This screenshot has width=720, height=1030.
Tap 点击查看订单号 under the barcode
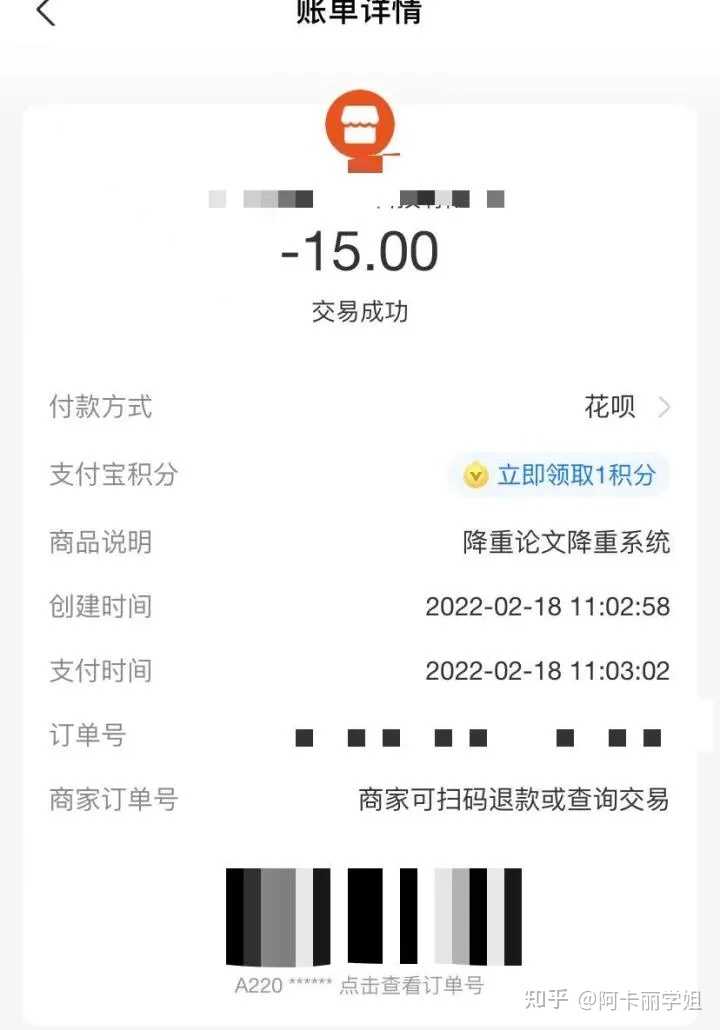tap(411, 985)
